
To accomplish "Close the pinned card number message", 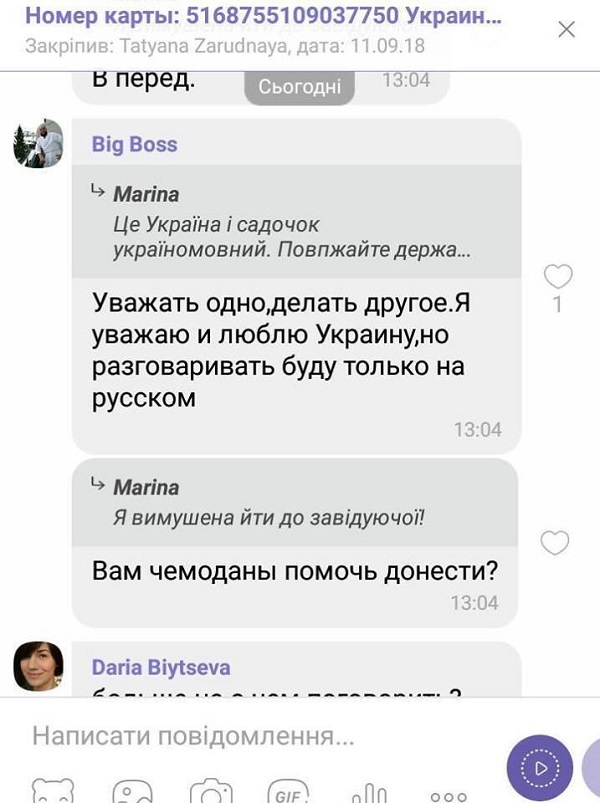I will coord(566,29).
